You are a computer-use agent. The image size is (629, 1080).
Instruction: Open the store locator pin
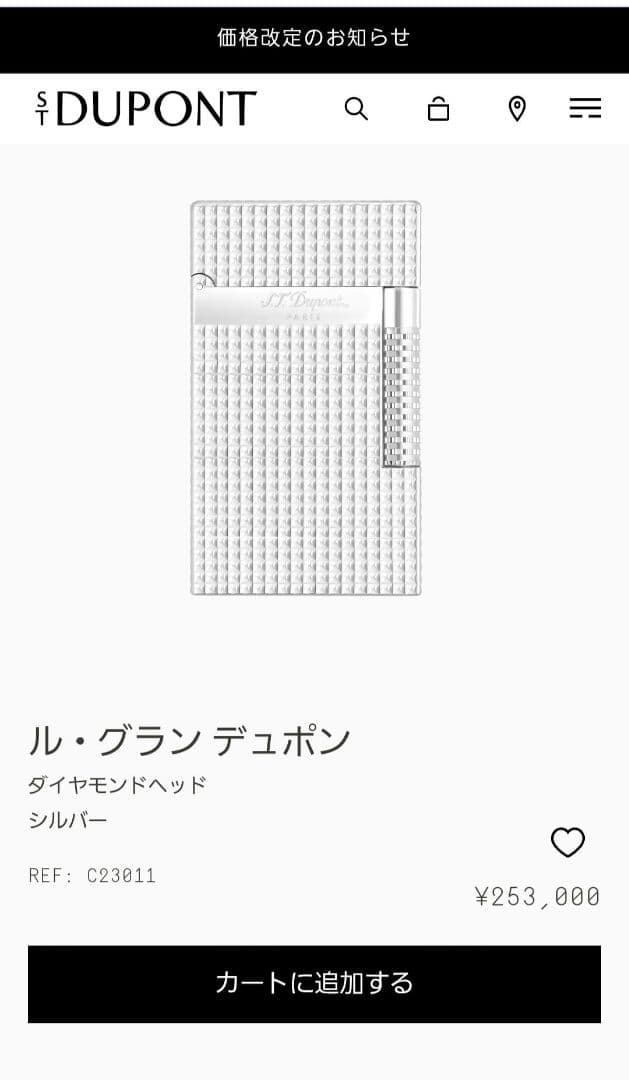(517, 108)
